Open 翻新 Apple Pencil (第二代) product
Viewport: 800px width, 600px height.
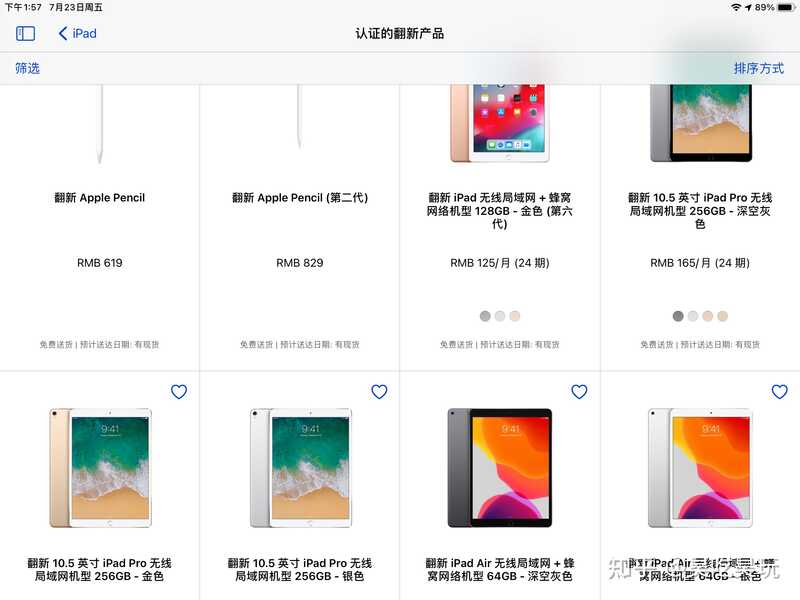[x=299, y=198]
